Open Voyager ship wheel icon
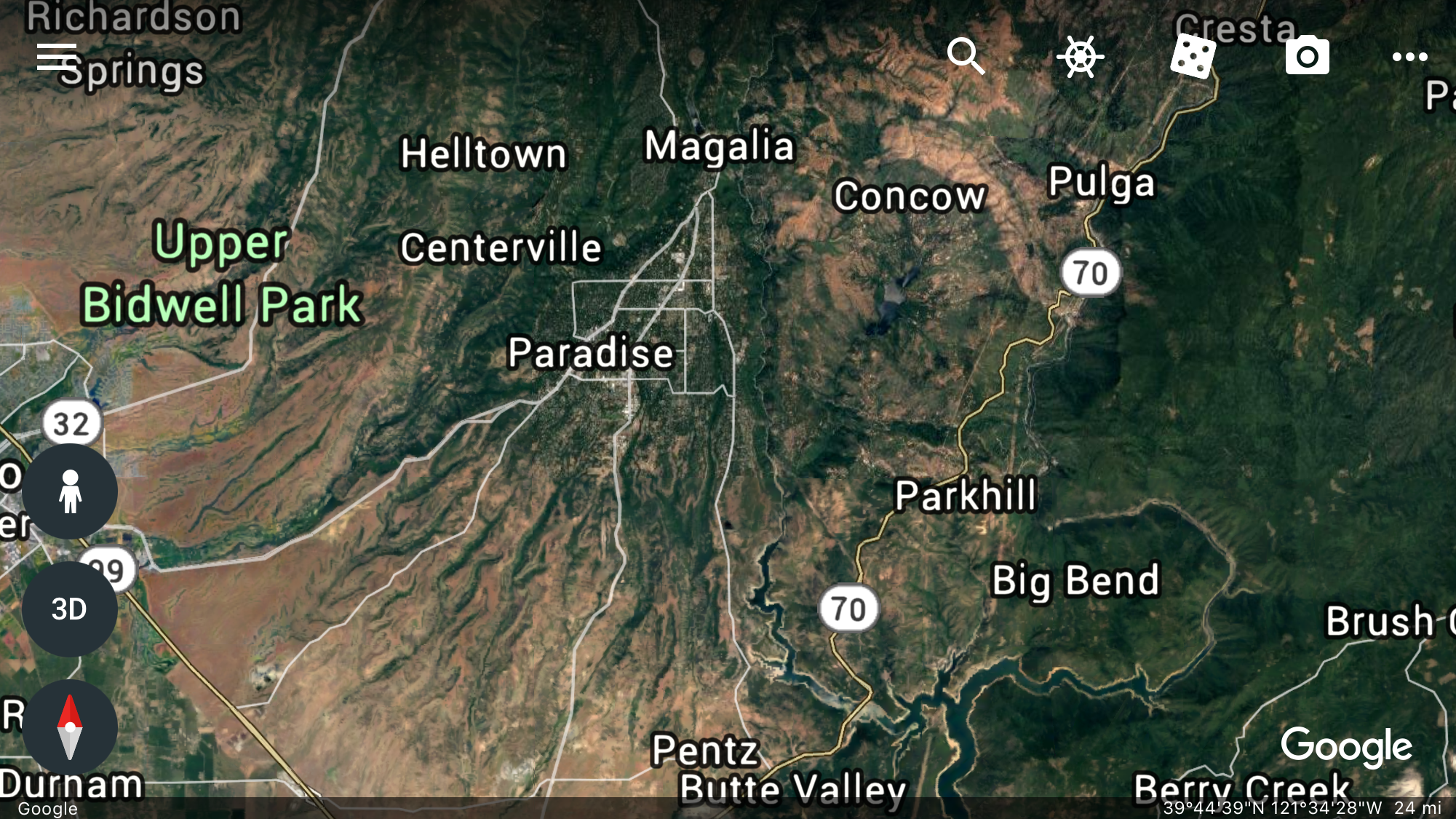The height and width of the screenshot is (819, 1456). [x=1080, y=57]
